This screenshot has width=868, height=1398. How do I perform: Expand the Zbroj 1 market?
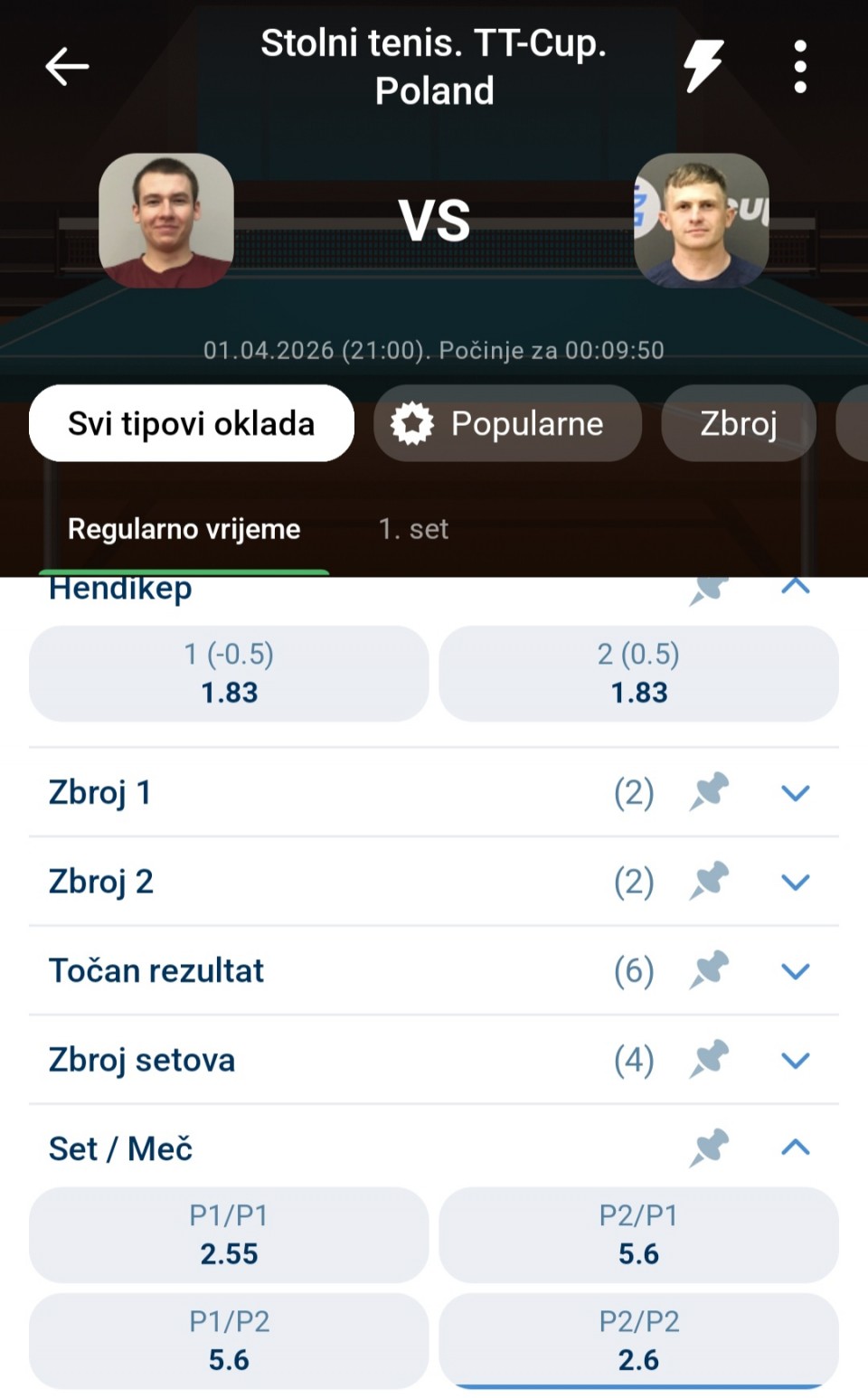tap(795, 793)
